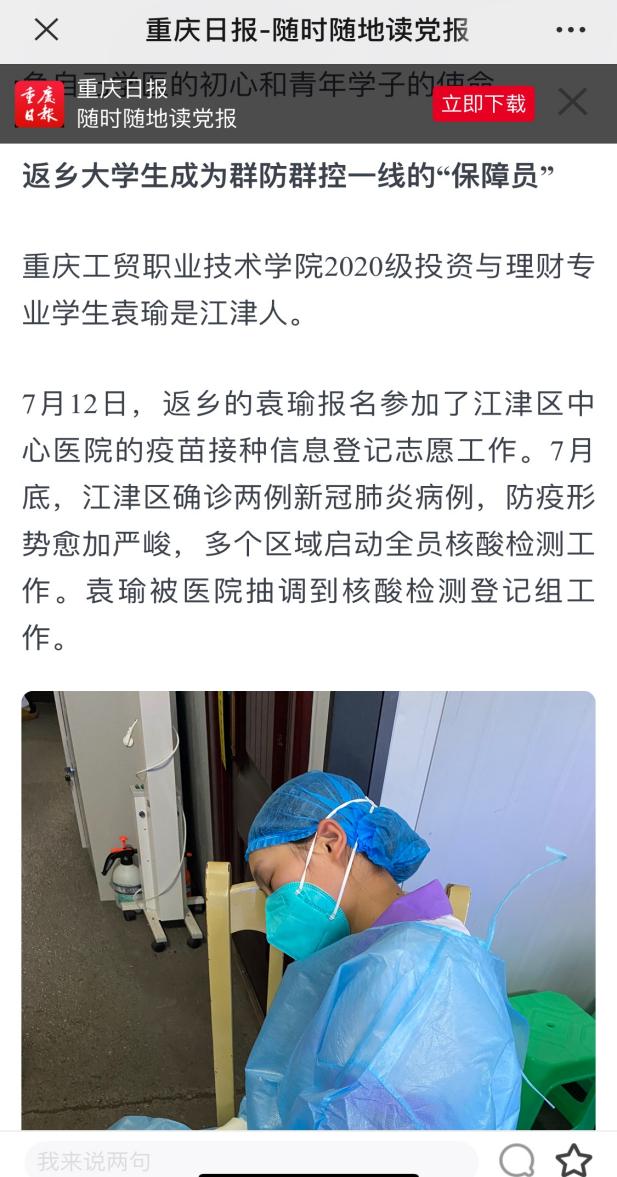Dismiss the 重庆日报 download banner
The height and width of the screenshot is (1177, 617).
572,102
